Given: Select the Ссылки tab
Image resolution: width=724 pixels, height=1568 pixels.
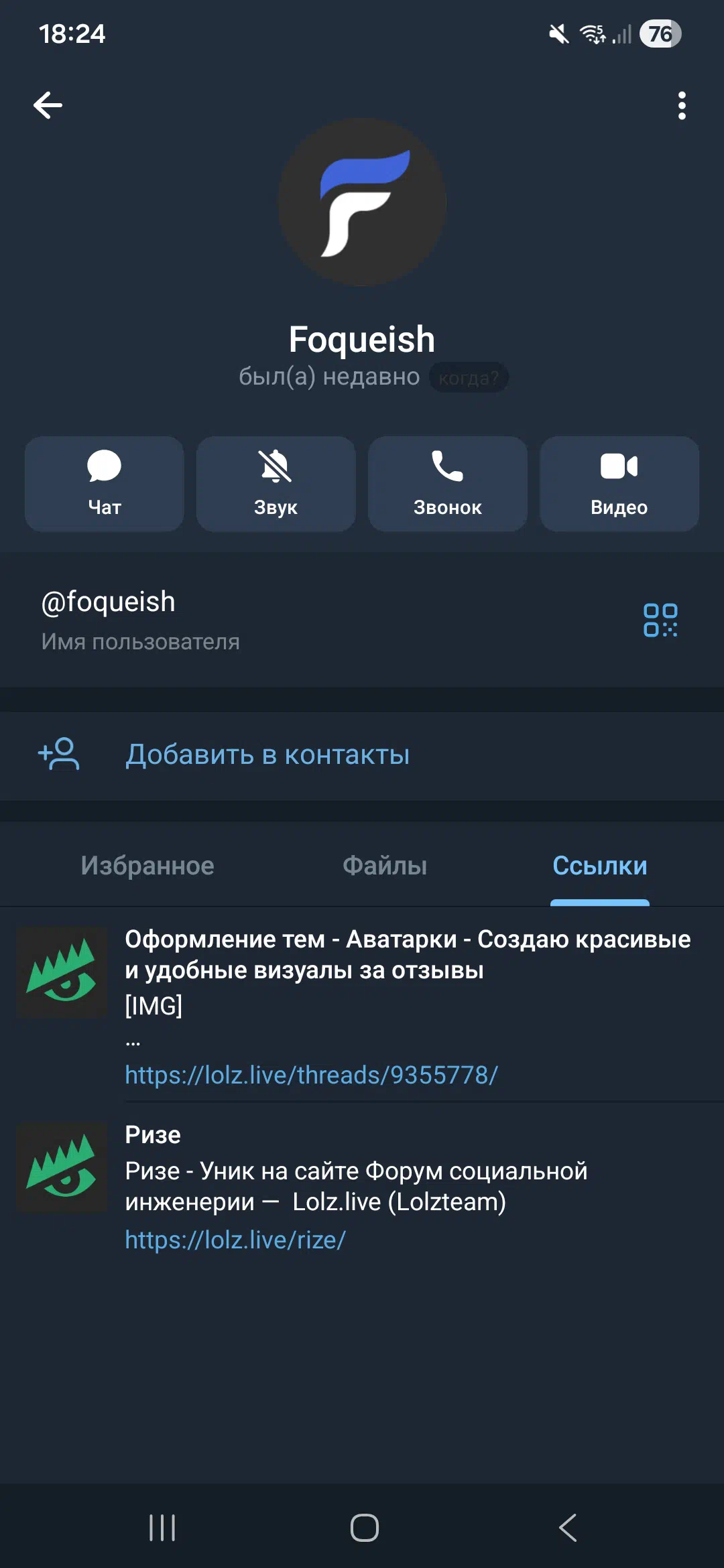Looking at the screenshot, I should [x=599, y=866].
